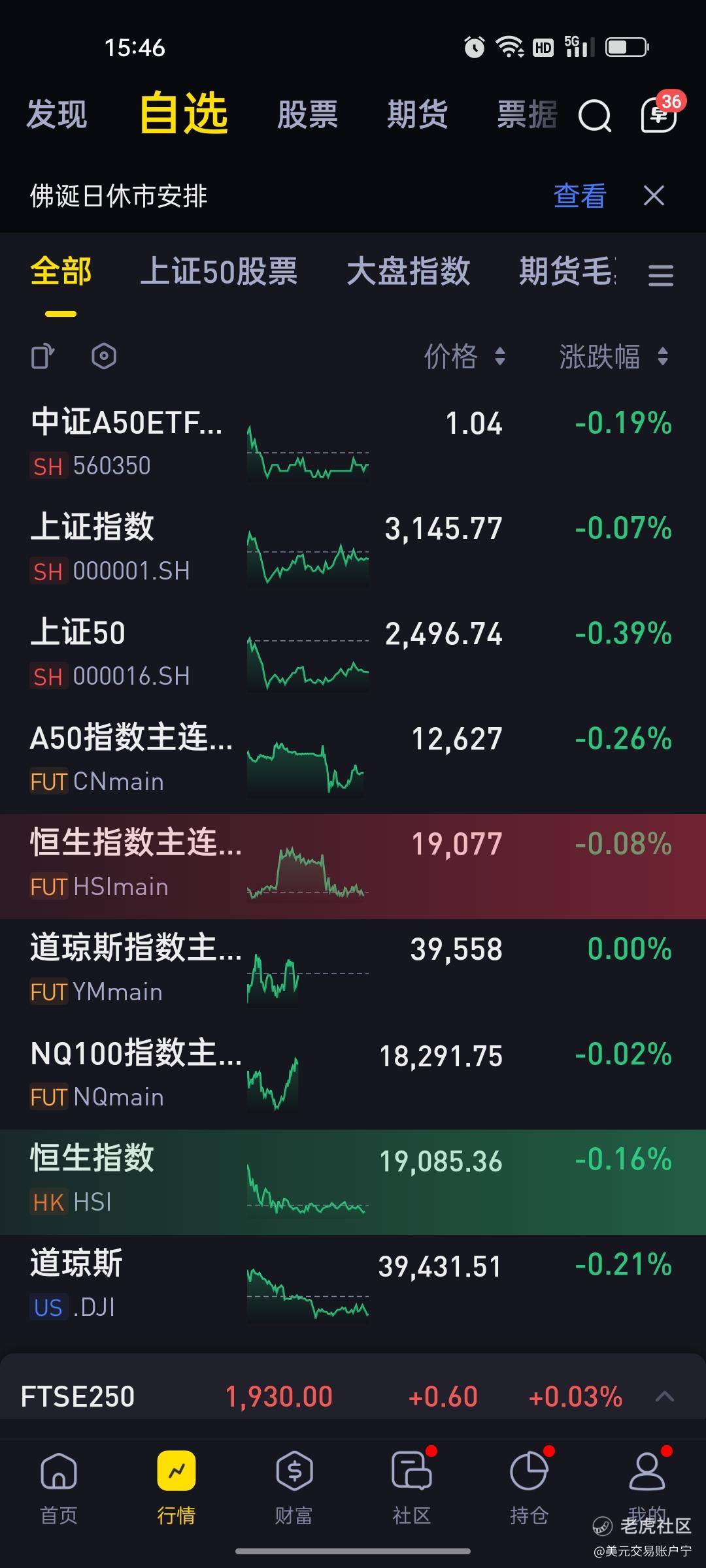This screenshot has width=706, height=1568.
Task: Switch to the 期货 top tab
Action: 417,114
